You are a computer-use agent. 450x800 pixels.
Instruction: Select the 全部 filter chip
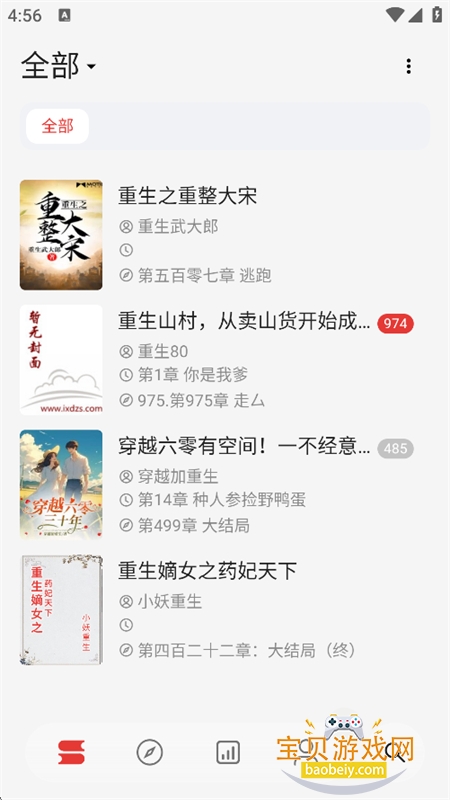58,126
